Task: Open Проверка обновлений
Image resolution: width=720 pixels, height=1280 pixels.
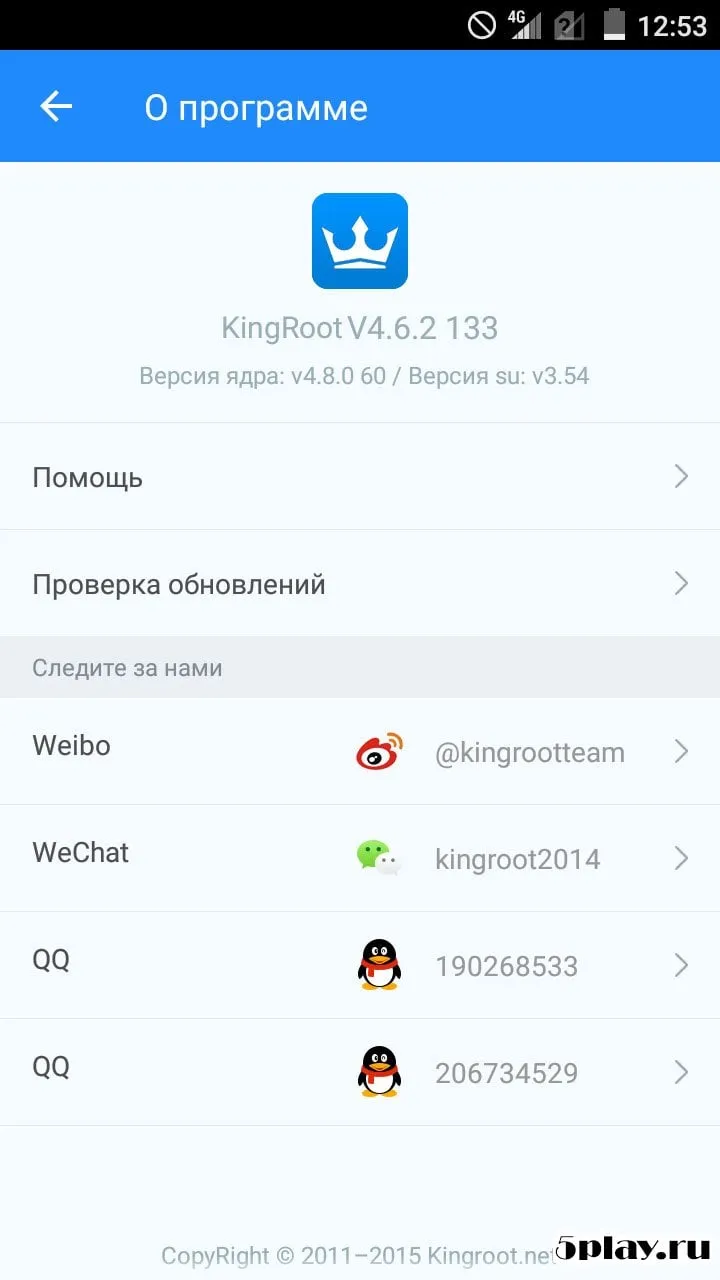Action: tap(176, 583)
